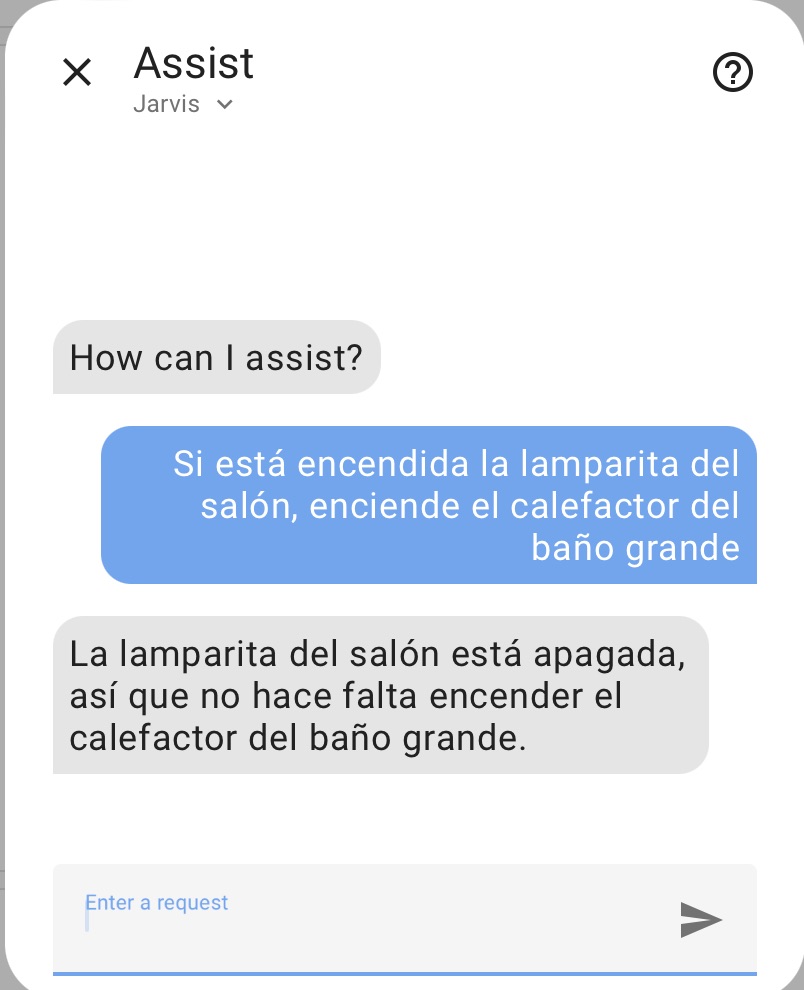Close the Assist dialog
Viewport: 804px width, 990px height.
pos(77,72)
